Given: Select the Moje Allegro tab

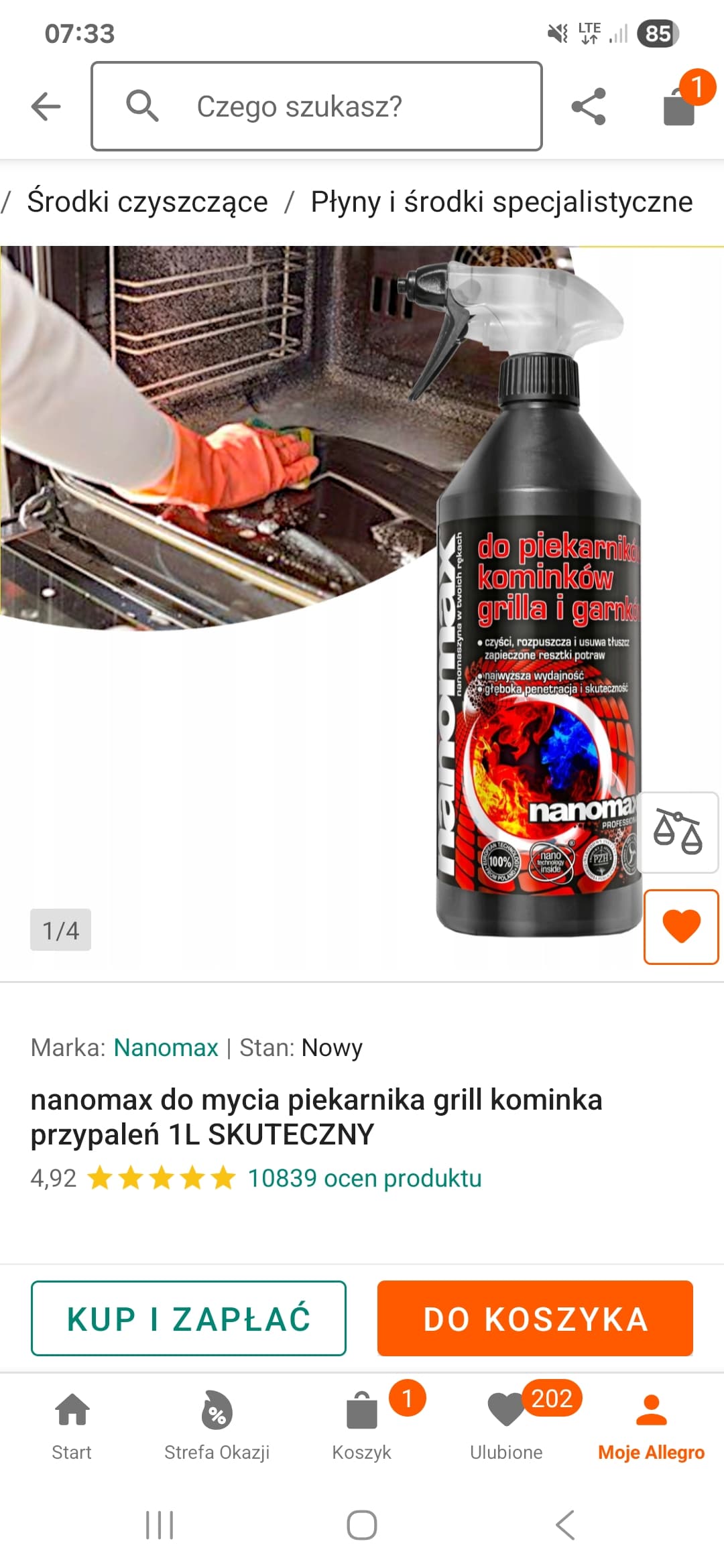Looking at the screenshot, I should pyautogui.click(x=651, y=1423).
